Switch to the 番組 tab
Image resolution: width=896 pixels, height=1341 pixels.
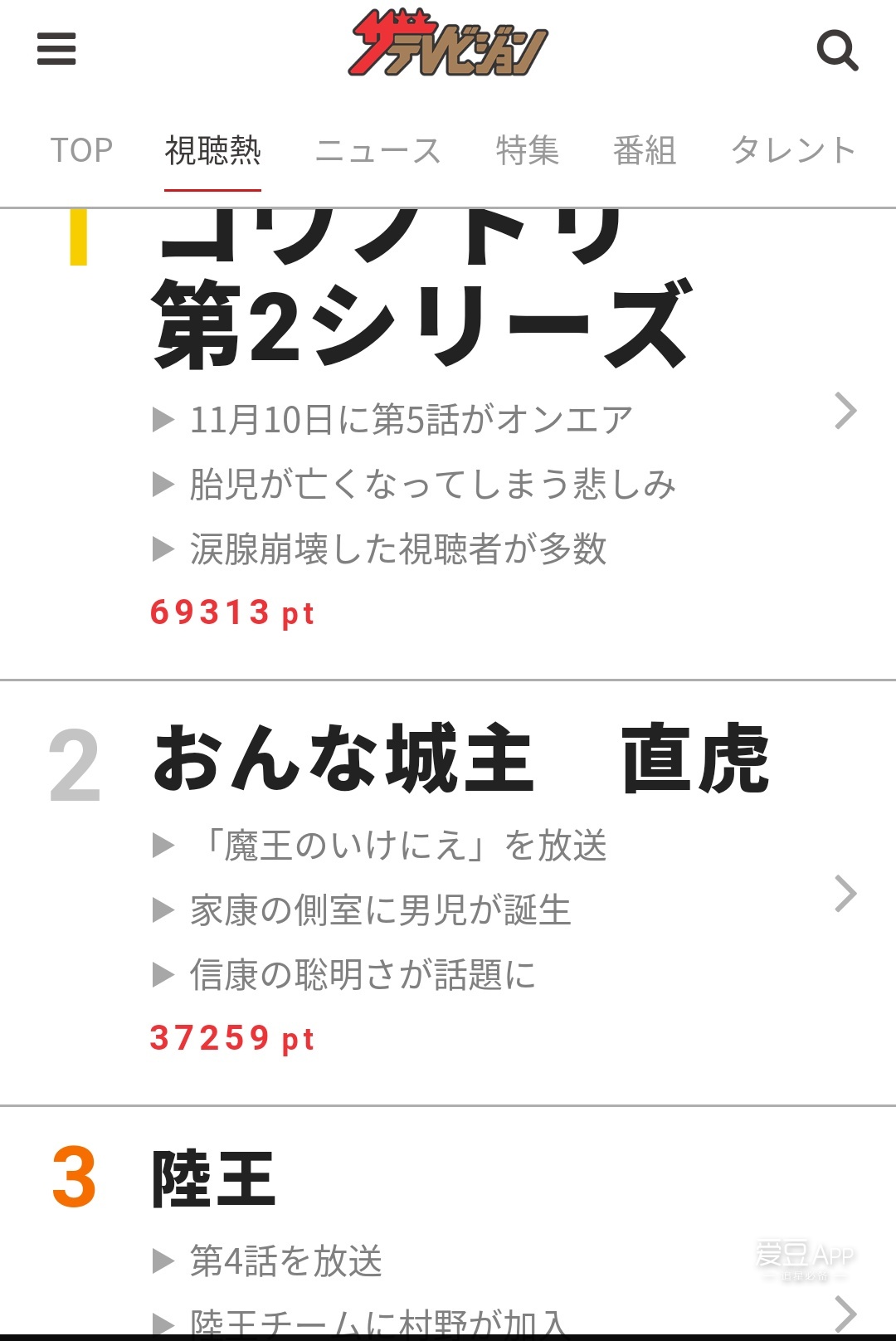pyautogui.click(x=645, y=151)
